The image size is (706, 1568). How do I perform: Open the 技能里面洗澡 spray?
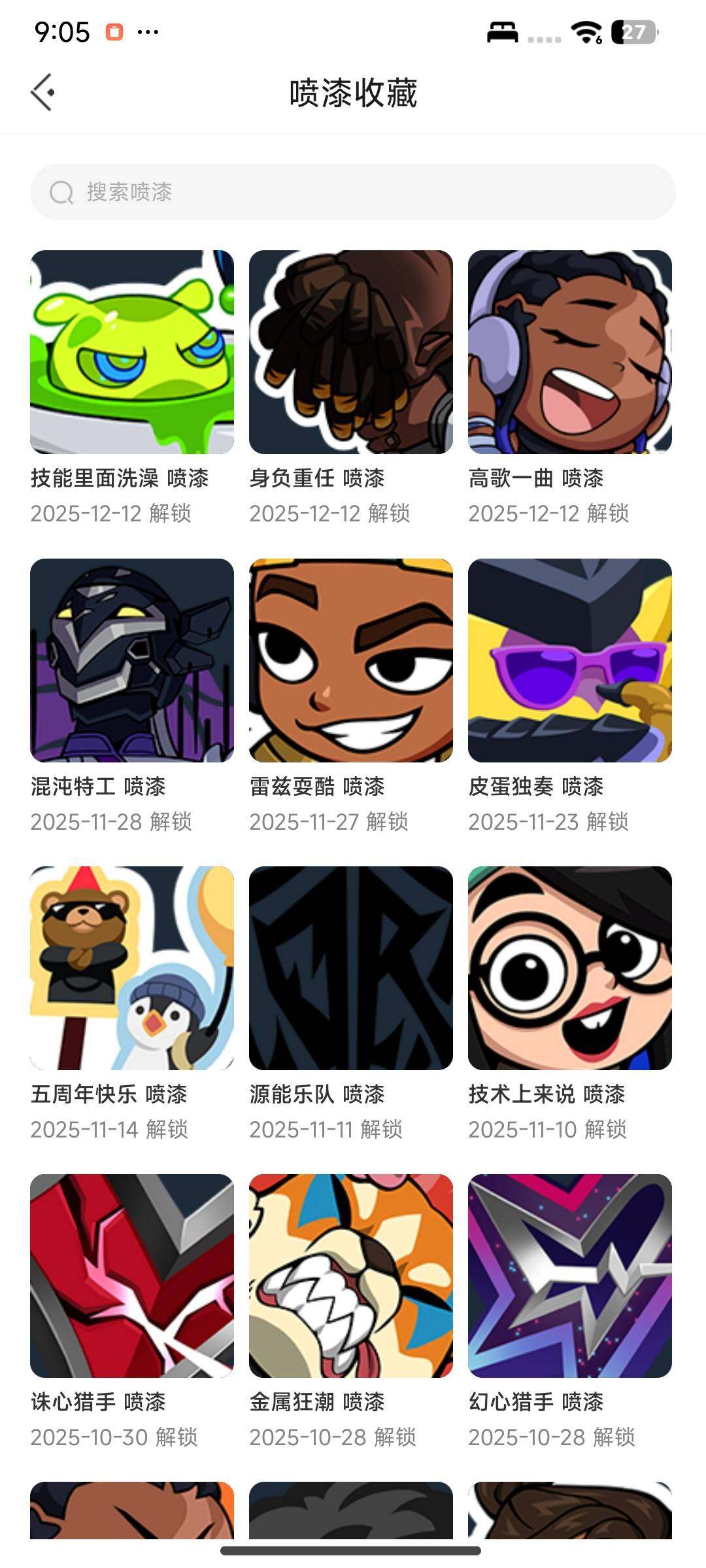[x=132, y=352]
